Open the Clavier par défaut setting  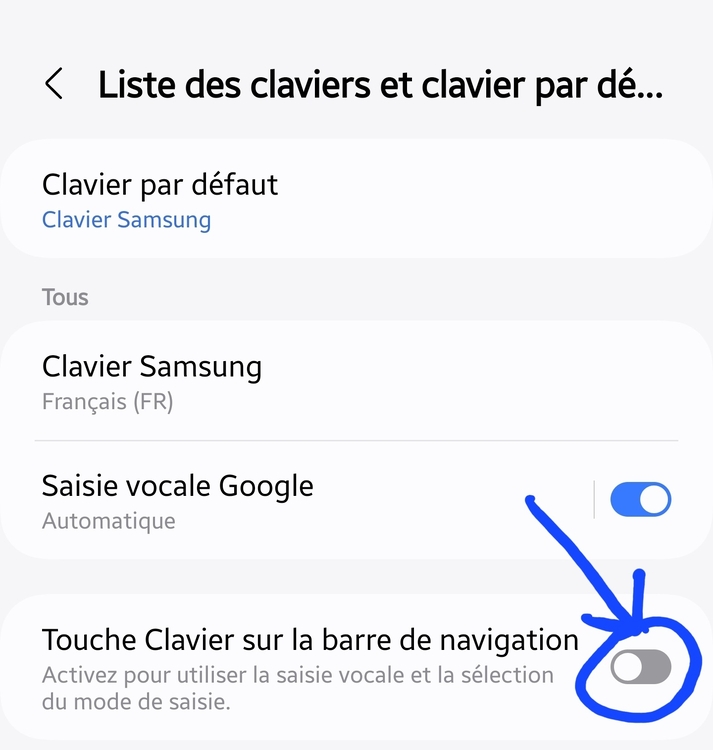click(300, 200)
